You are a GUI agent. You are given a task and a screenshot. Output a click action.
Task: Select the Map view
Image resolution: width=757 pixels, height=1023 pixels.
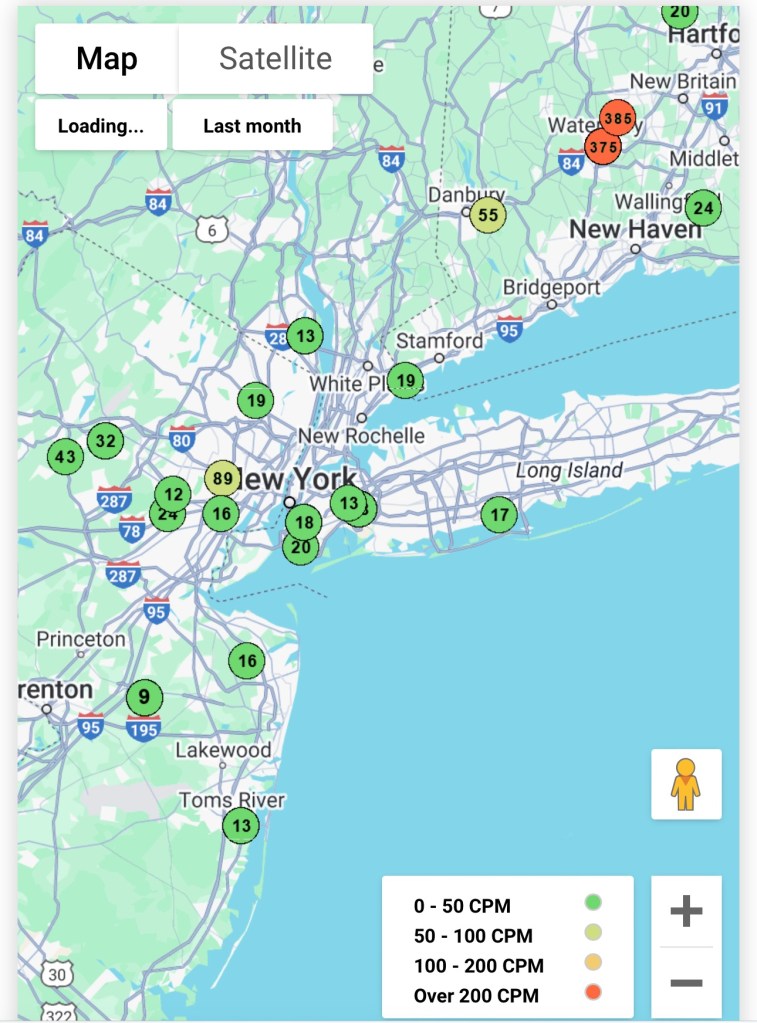coord(106,59)
